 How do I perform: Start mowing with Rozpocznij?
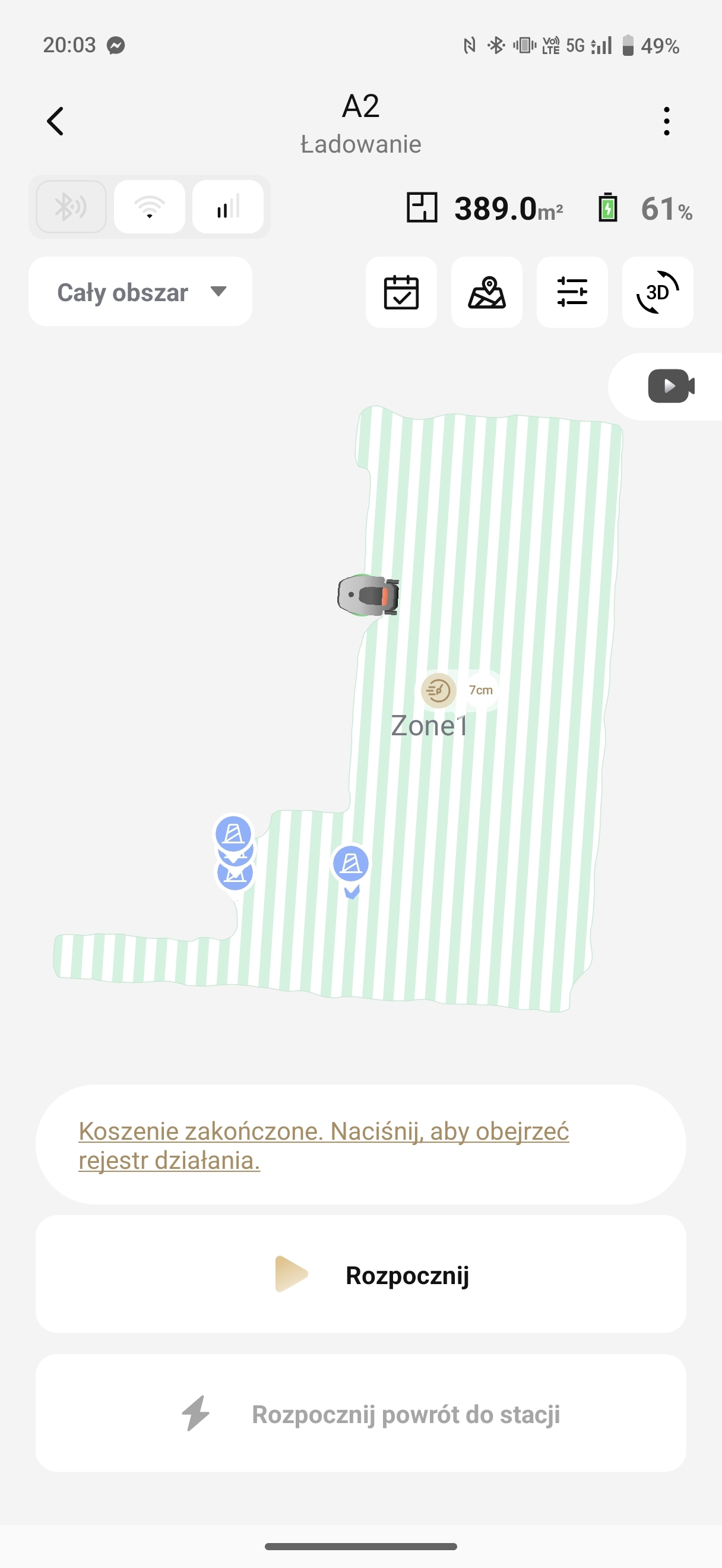[x=362, y=1274]
